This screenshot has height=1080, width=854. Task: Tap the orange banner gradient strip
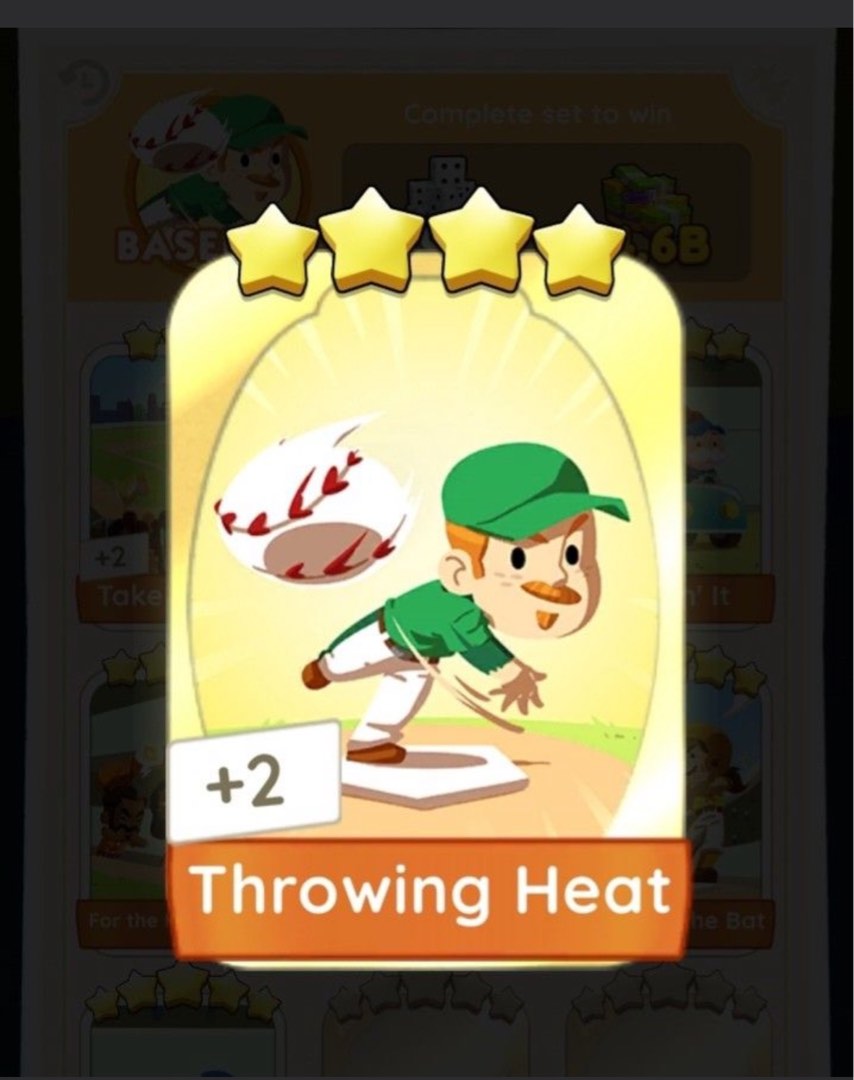430,935
